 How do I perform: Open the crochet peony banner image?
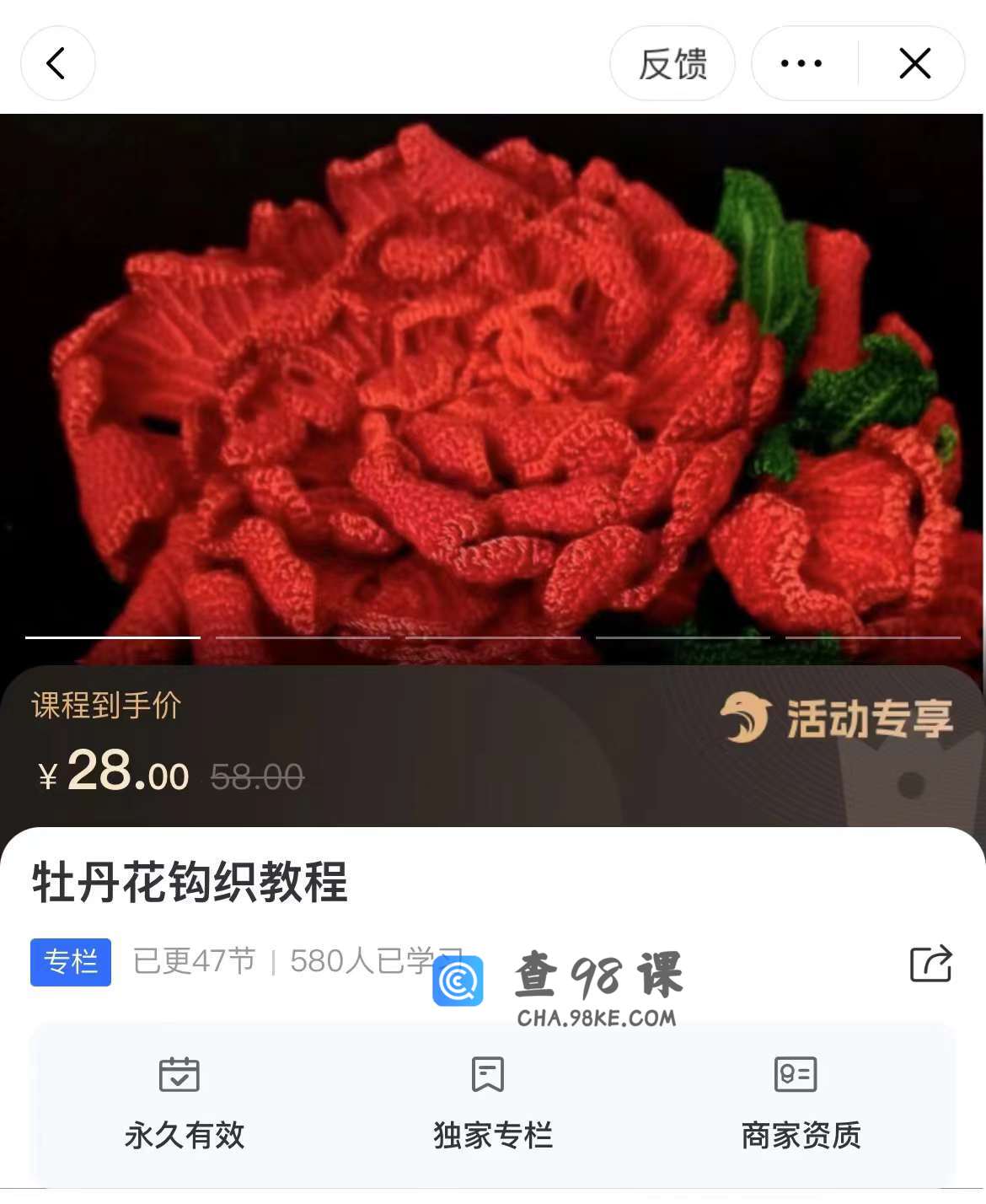[x=491, y=379]
